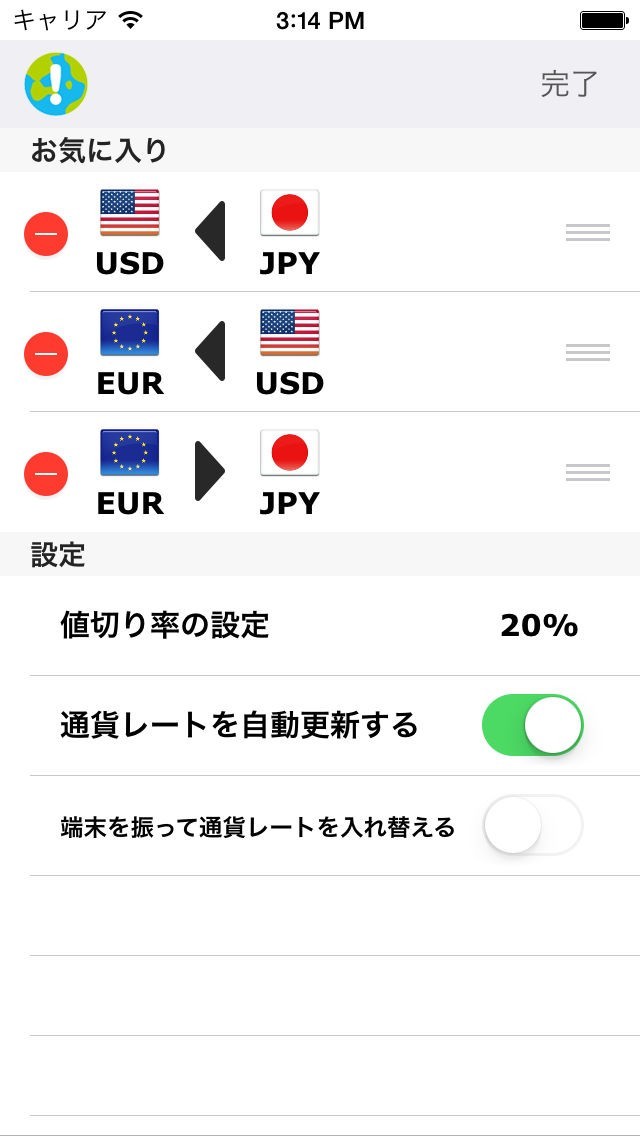
Task: Open the 値切り率の設定 row
Action: [320, 626]
